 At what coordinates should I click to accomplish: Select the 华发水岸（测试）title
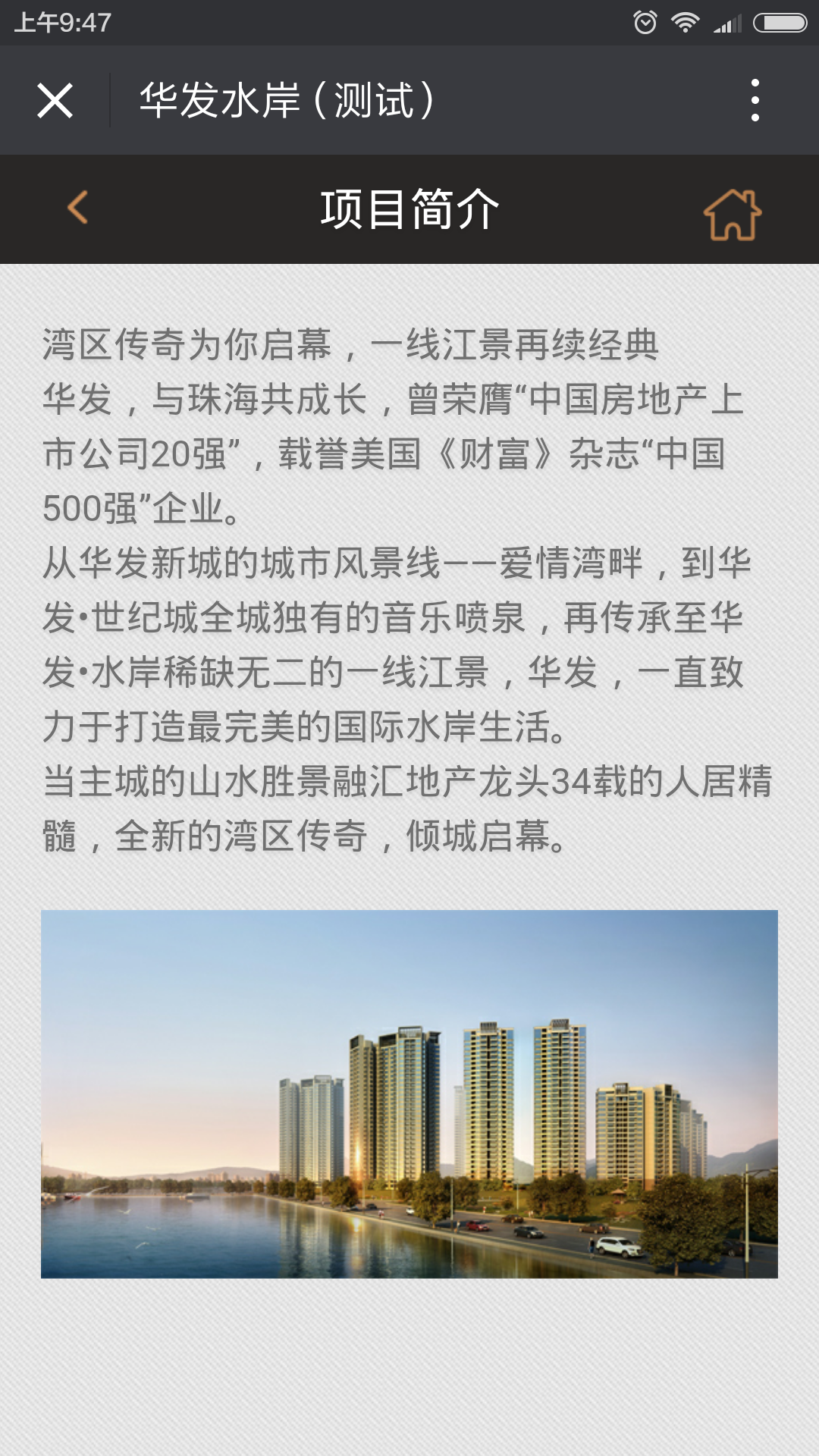click(287, 100)
